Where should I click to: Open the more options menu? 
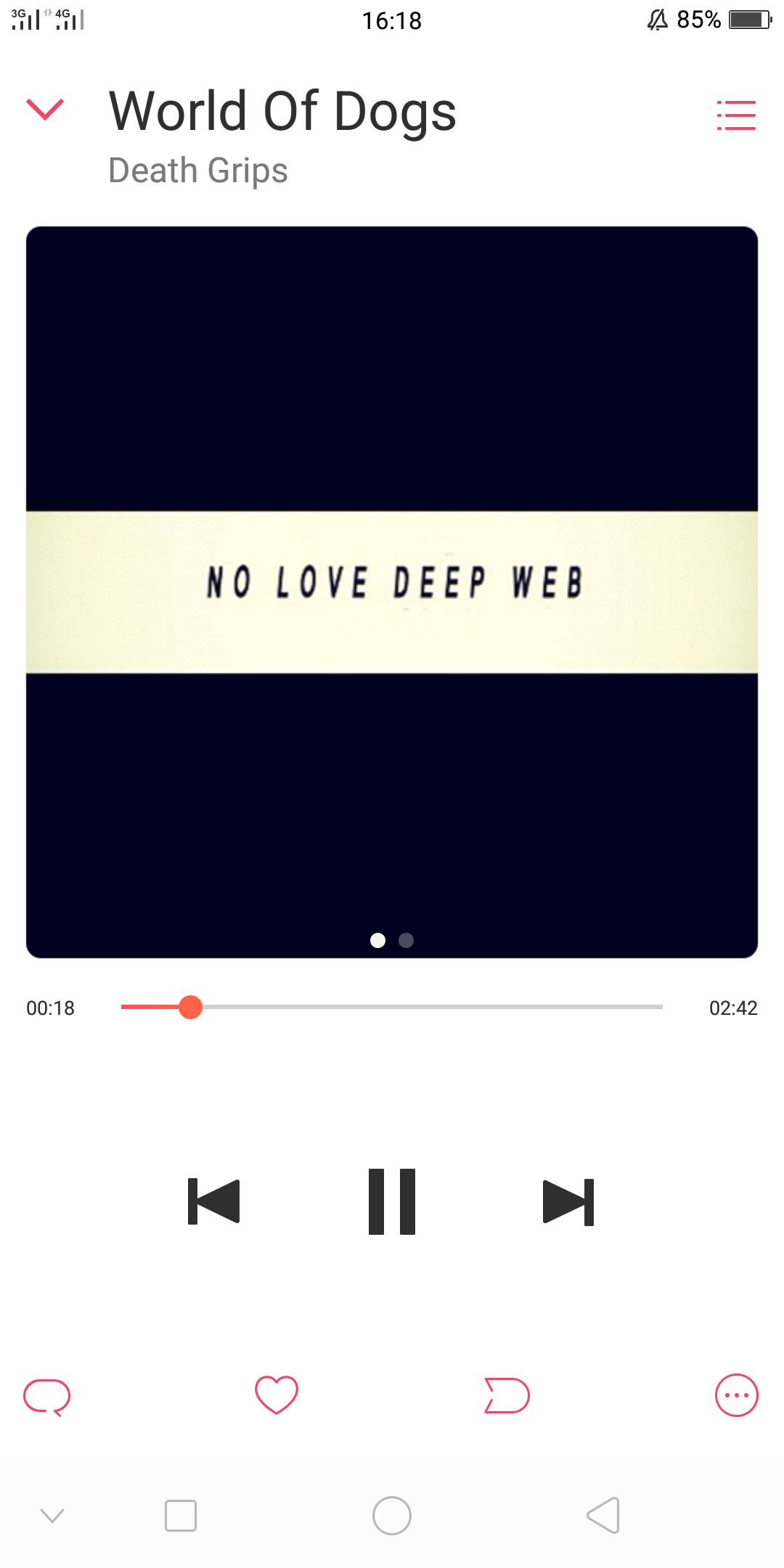(736, 1395)
